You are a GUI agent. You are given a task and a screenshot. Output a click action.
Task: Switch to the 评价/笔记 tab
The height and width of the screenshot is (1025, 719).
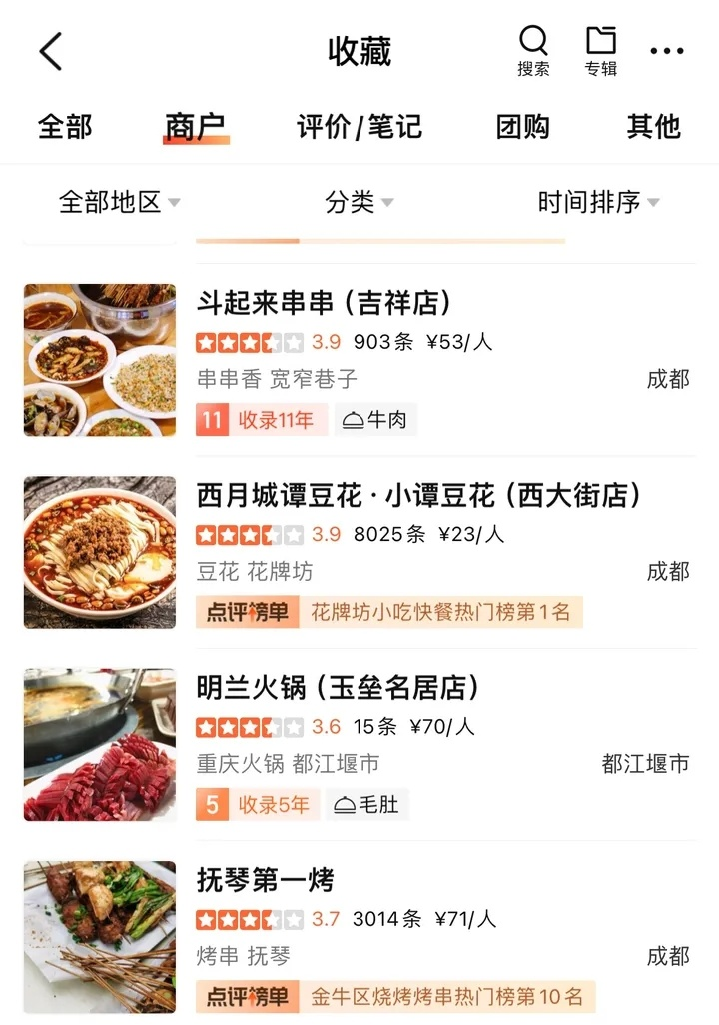(x=359, y=127)
